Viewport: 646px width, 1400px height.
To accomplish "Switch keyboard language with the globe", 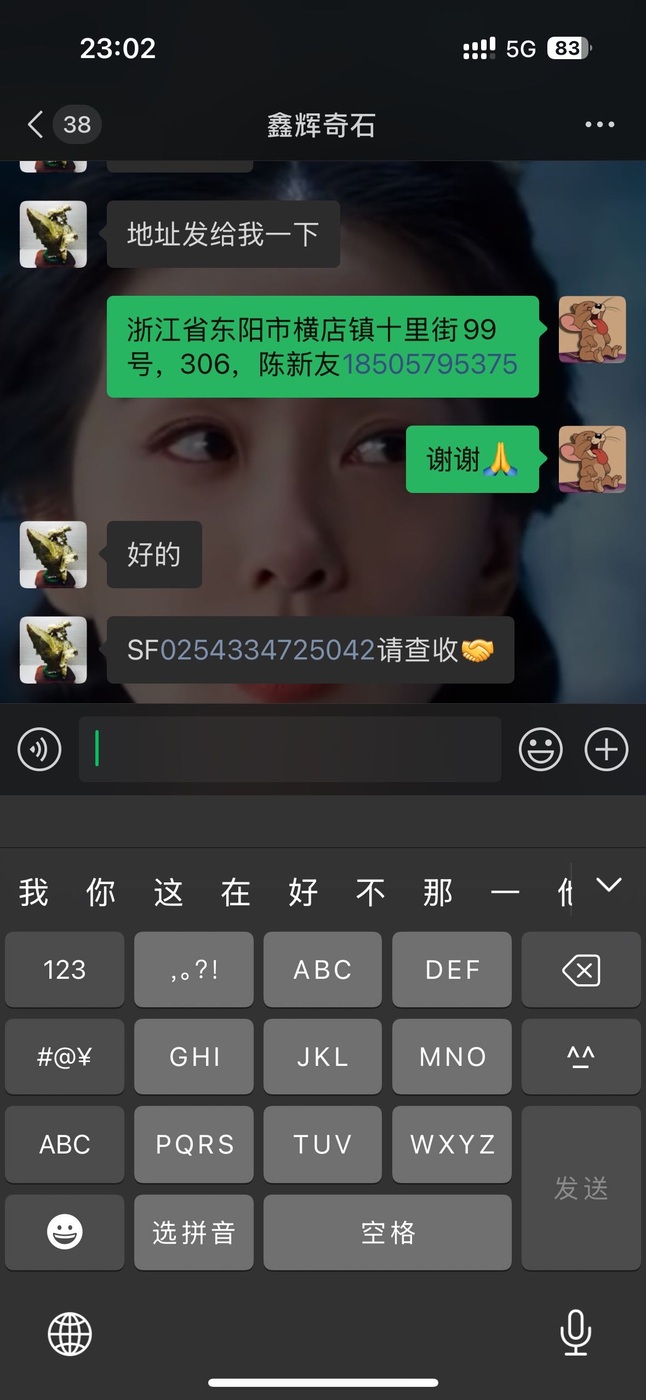I will [70, 1333].
